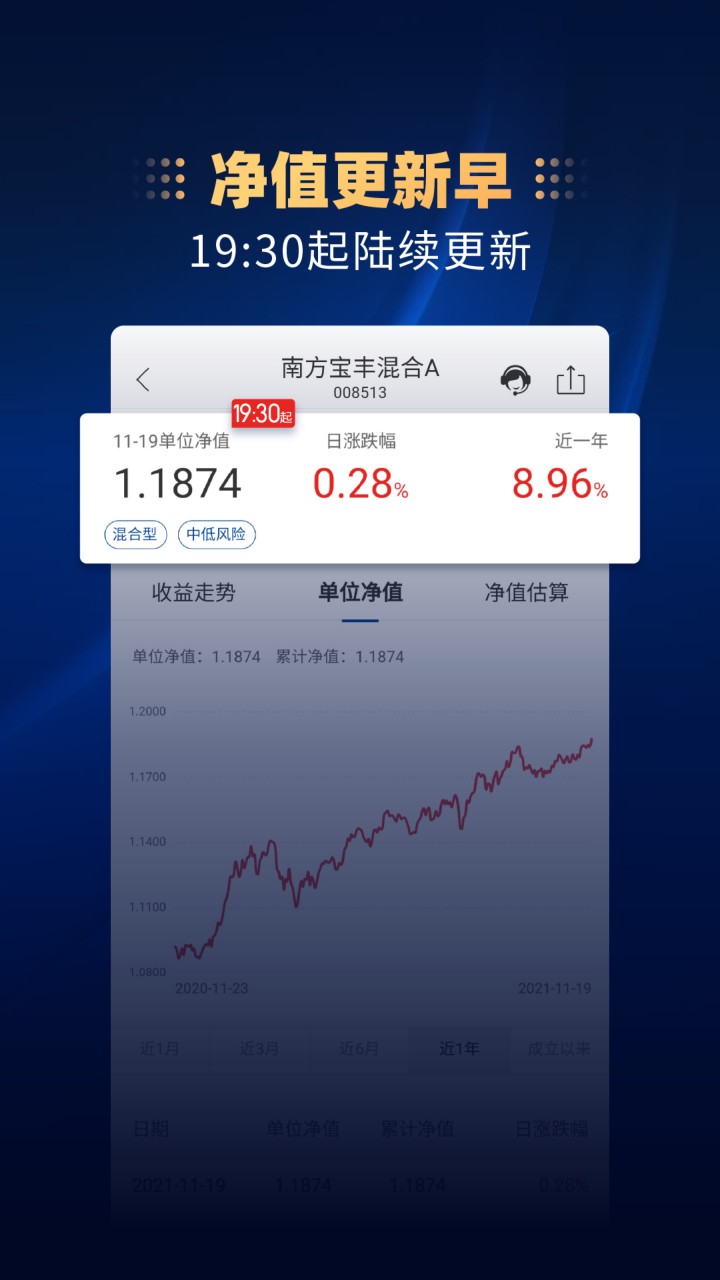Image resolution: width=720 pixels, height=1280 pixels.
Task: Open the customer service headset icon
Action: 517,382
